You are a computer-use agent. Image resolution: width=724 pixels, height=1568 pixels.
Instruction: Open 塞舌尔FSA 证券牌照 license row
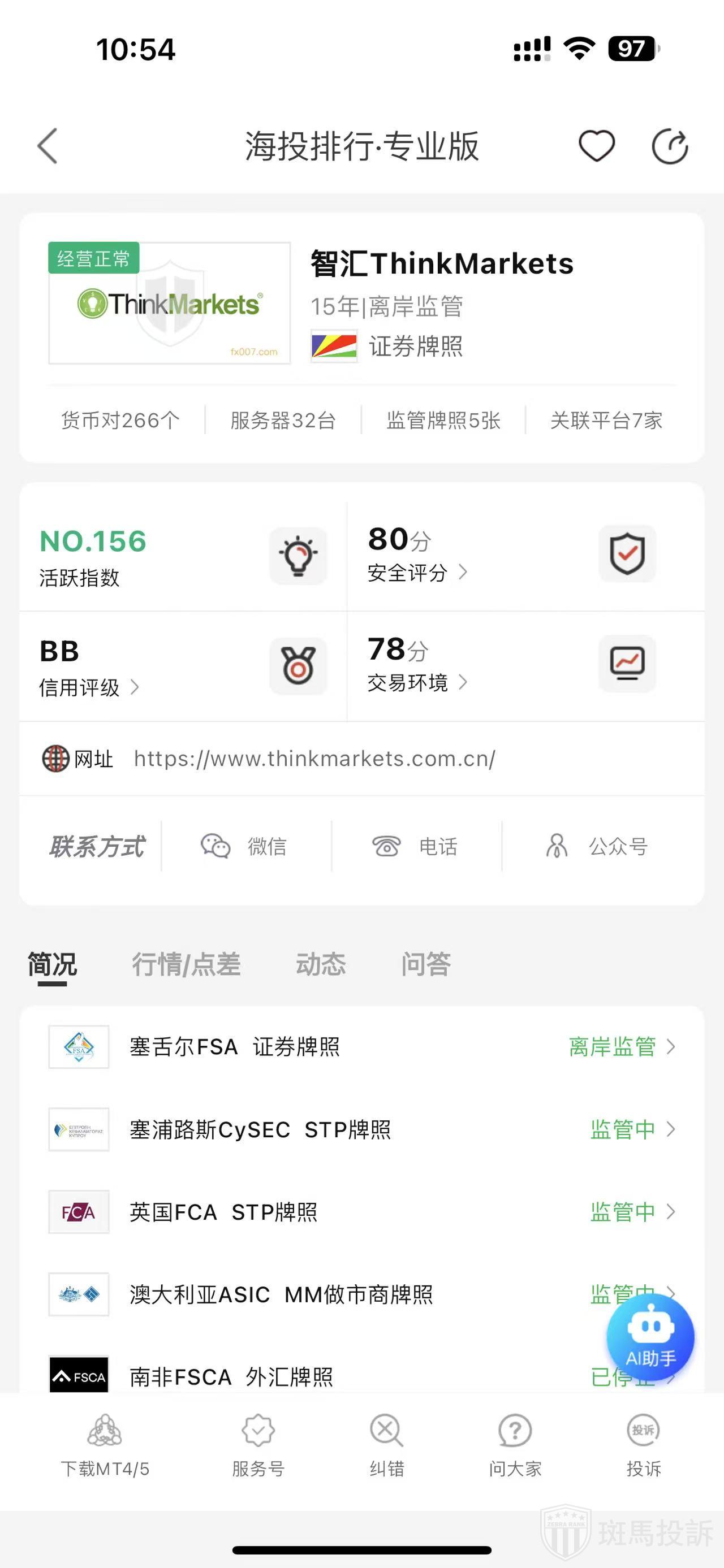pyautogui.click(x=361, y=1047)
